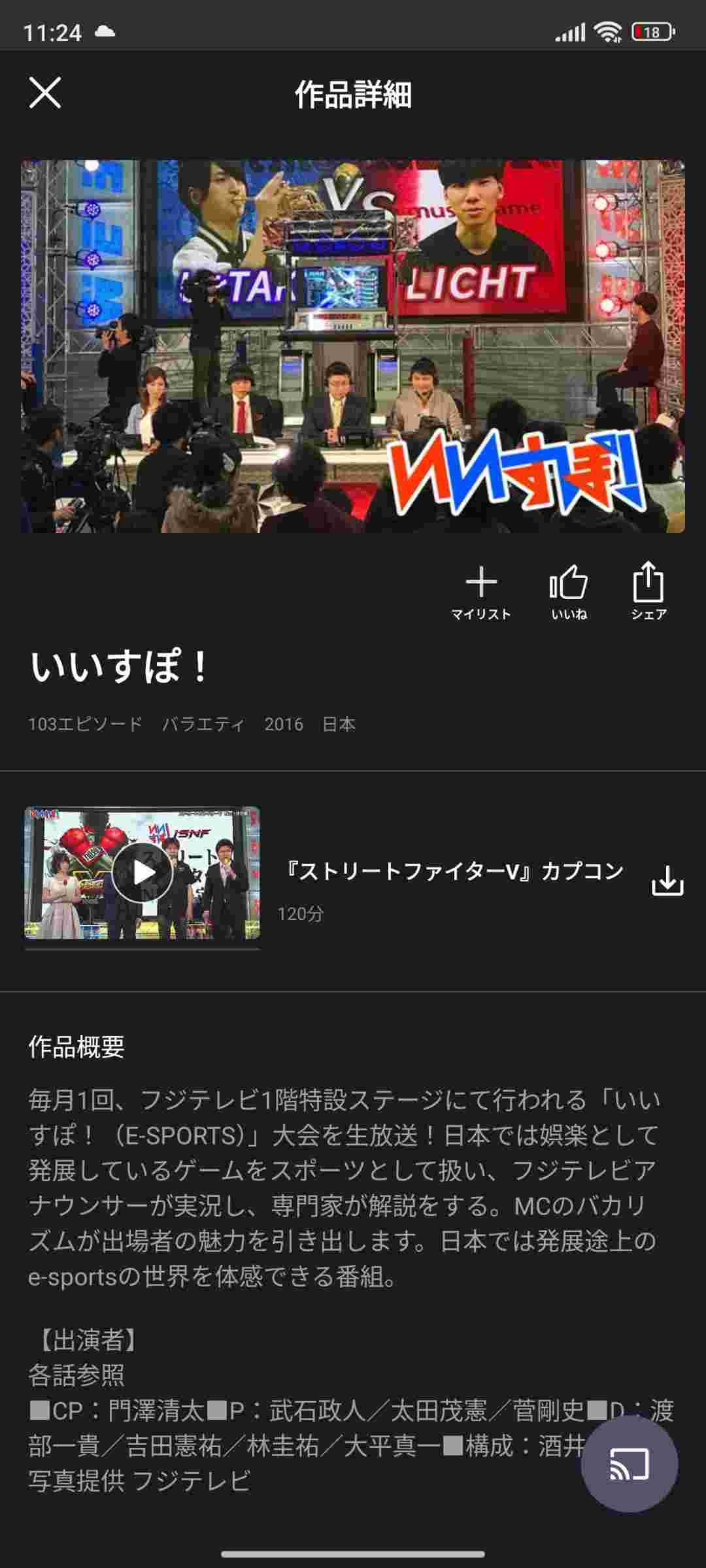706x1568 pixels.
Task: Open the cast to device button
Action: pyautogui.click(x=629, y=1463)
